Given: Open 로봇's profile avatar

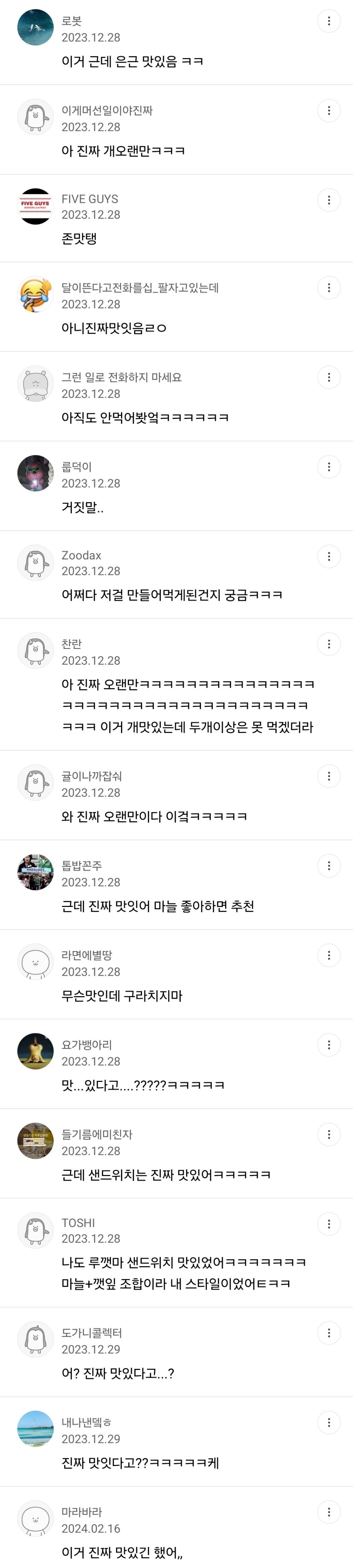Looking at the screenshot, I should click(x=36, y=28).
